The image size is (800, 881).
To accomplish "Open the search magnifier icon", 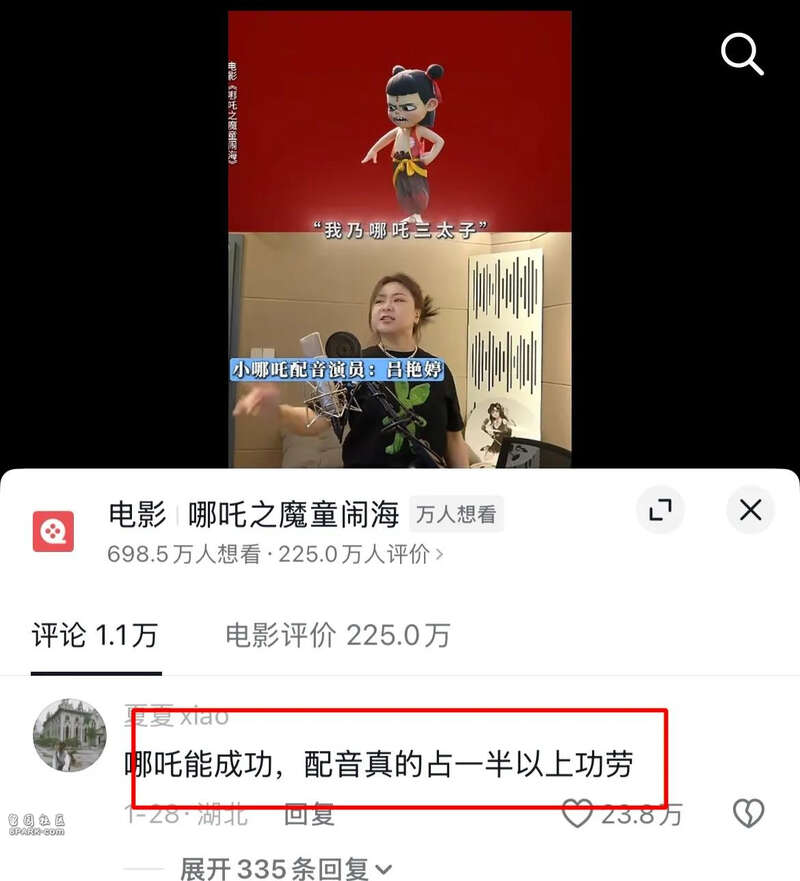I will click(742, 52).
